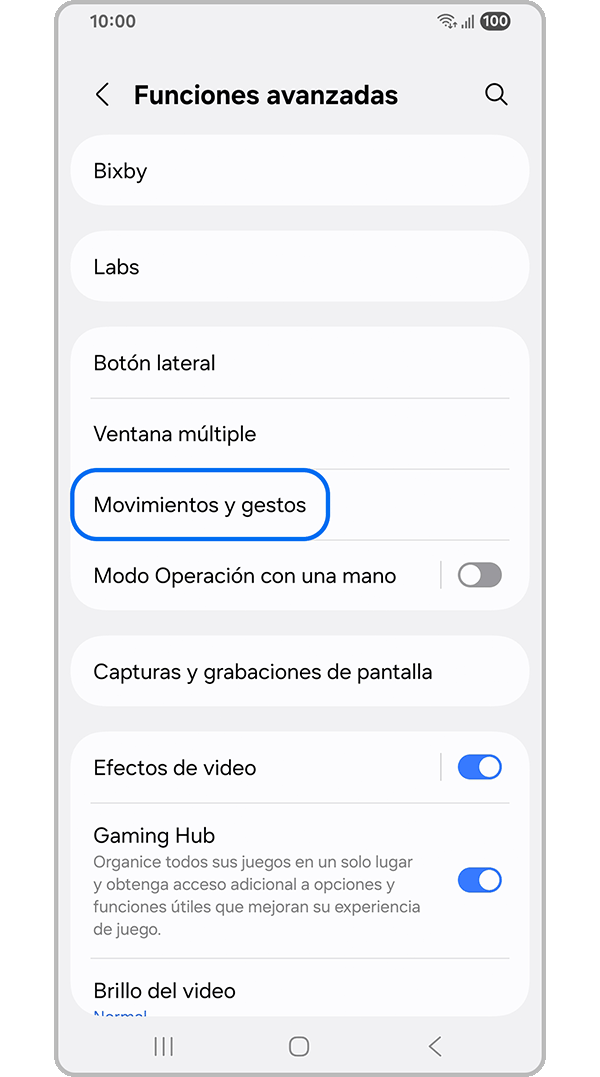Turn off the Efectos de video switch
The image size is (600, 1077).
click(x=479, y=767)
